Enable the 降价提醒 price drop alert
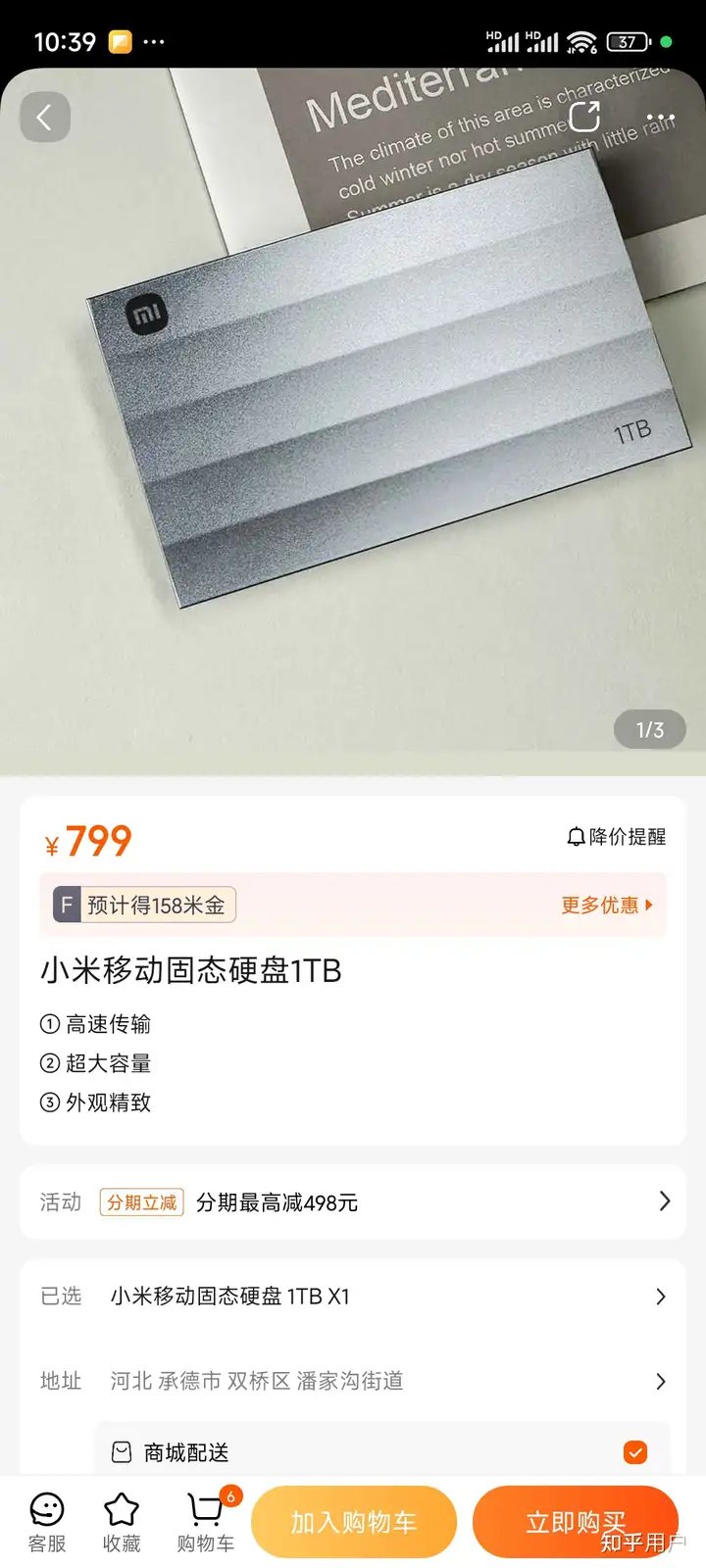 click(x=617, y=837)
